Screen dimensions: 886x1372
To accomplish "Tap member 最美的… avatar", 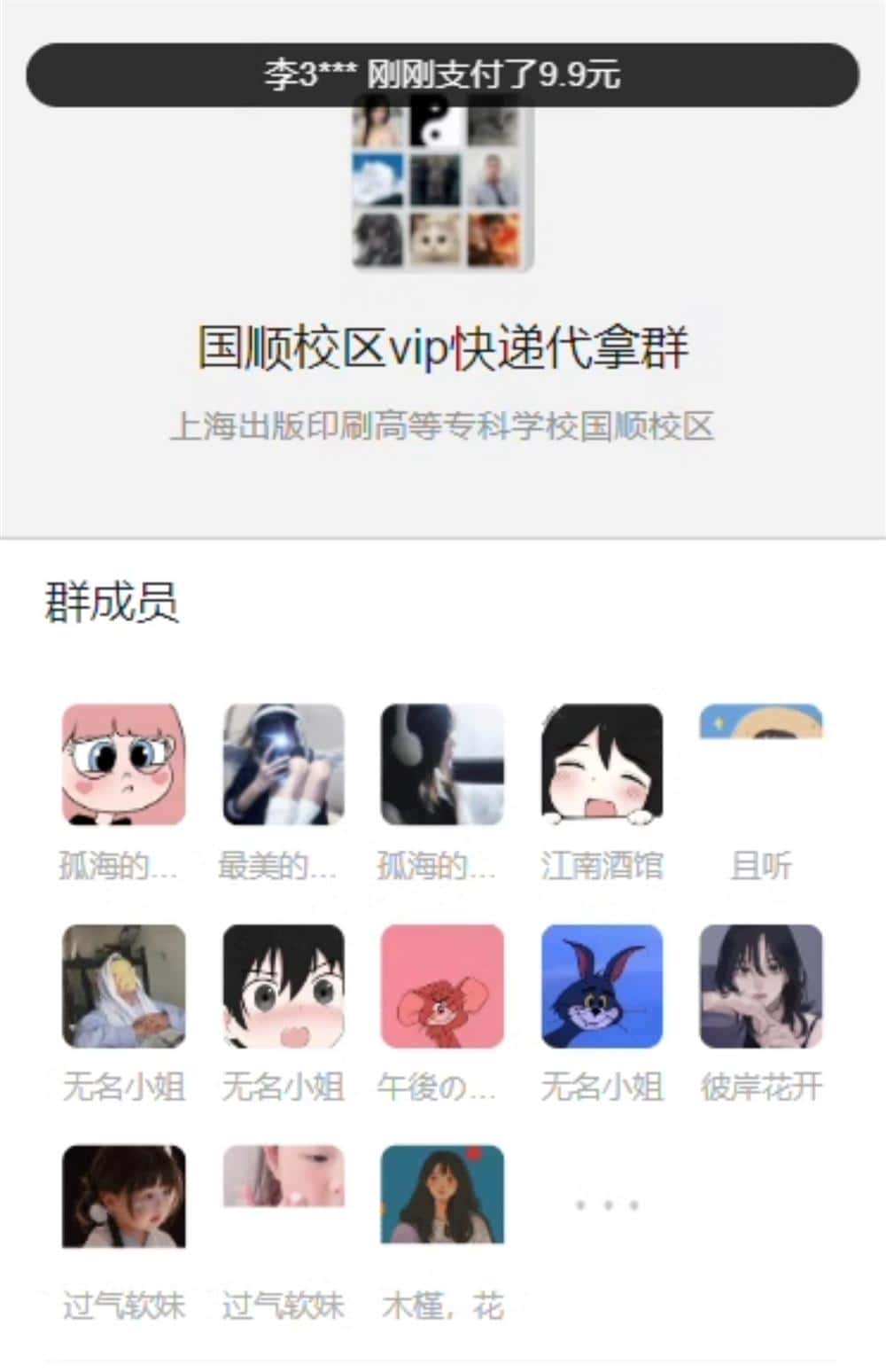I will [283, 764].
